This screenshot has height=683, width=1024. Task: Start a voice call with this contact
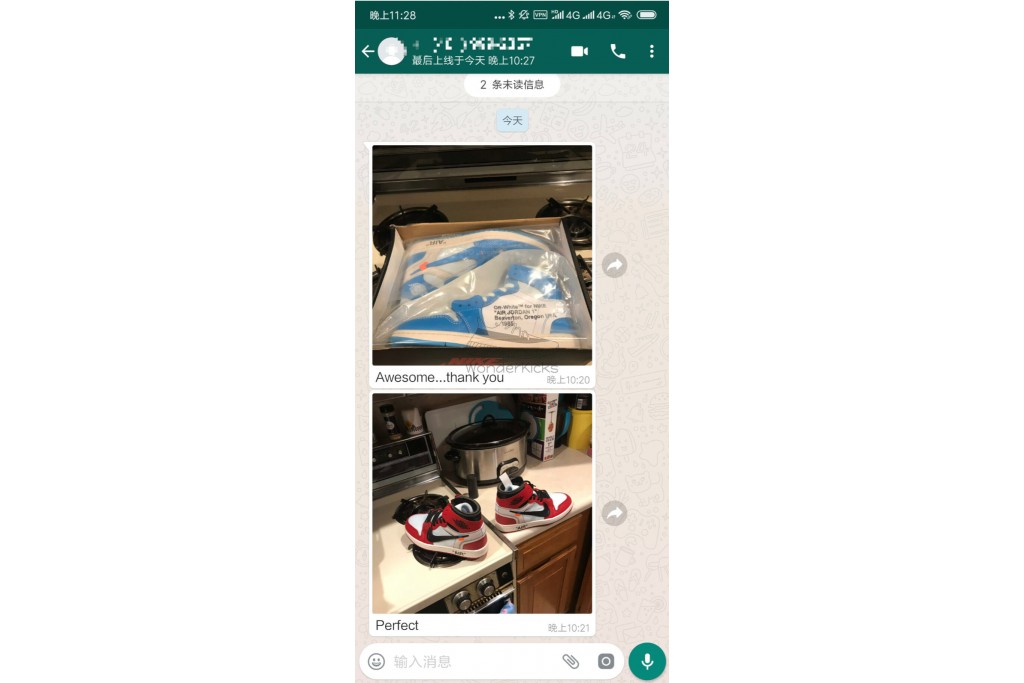(x=618, y=51)
